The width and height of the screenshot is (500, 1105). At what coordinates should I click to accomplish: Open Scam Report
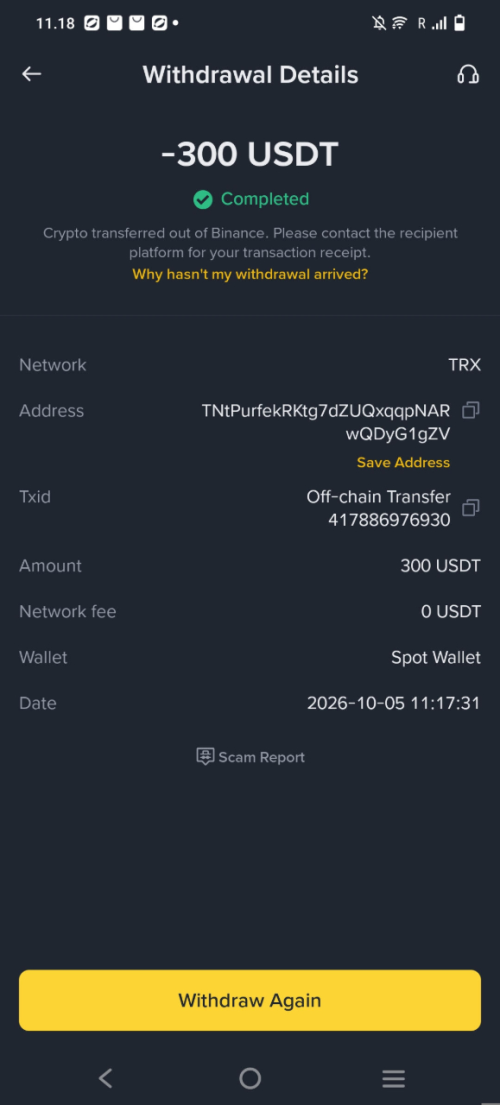tap(250, 757)
